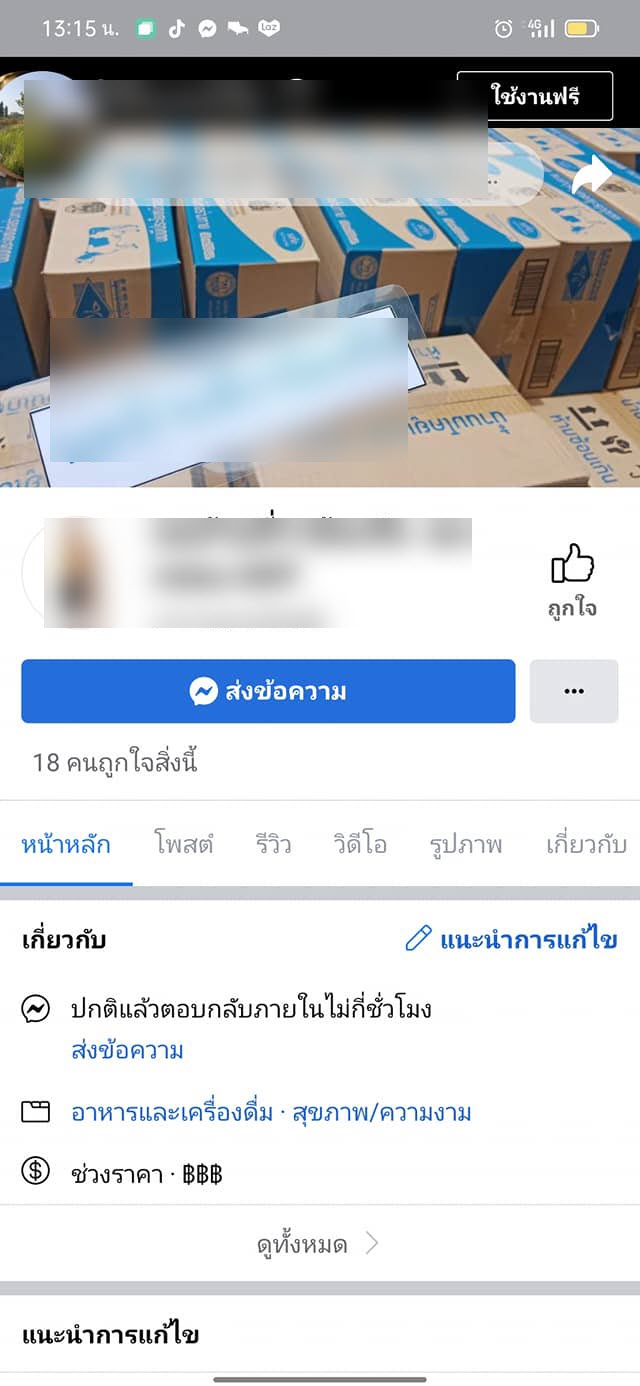Select the รูปภาพ tab
Image resolution: width=640 pixels, height=1386 pixels.
pos(465,845)
